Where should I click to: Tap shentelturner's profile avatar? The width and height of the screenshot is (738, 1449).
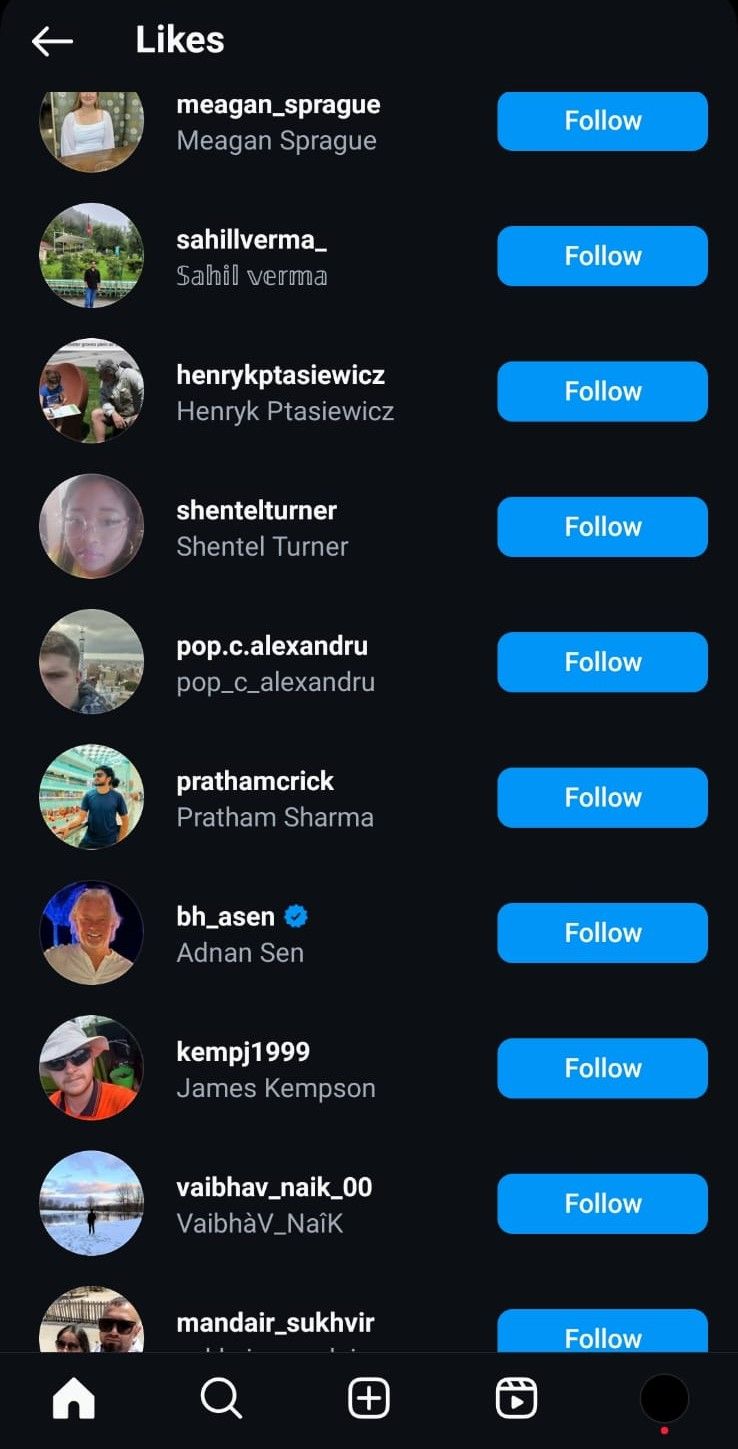pos(91,526)
